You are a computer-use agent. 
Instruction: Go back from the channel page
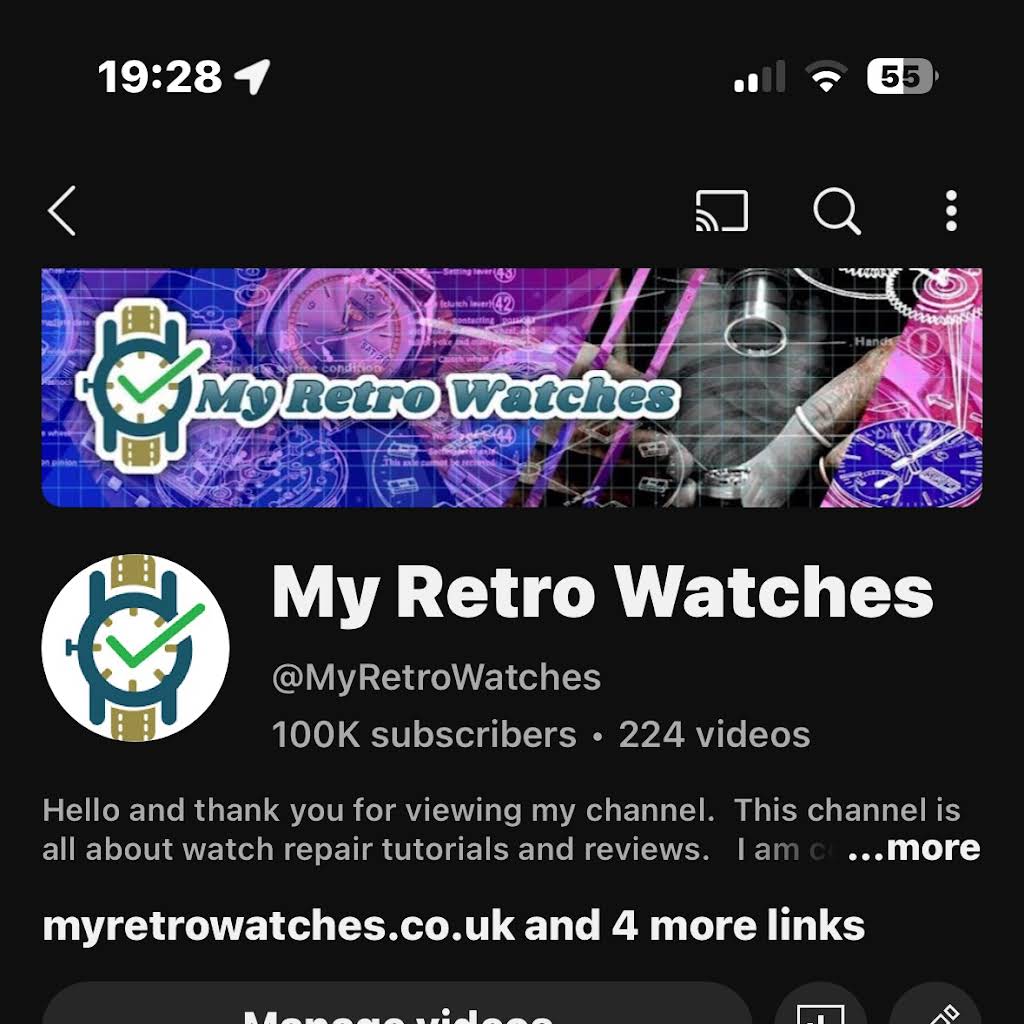point(62,211)
